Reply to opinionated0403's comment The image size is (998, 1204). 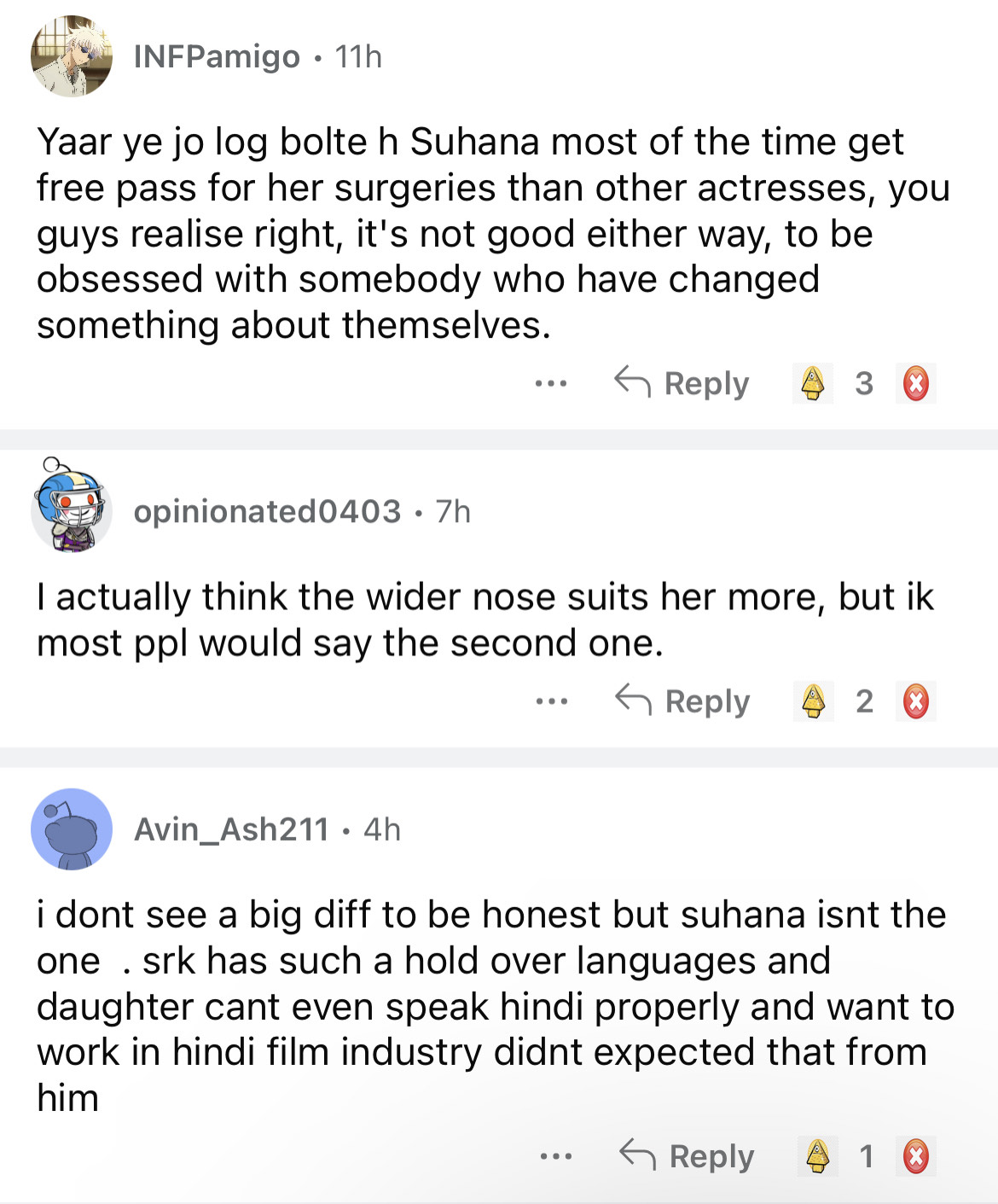coord(683,701)
